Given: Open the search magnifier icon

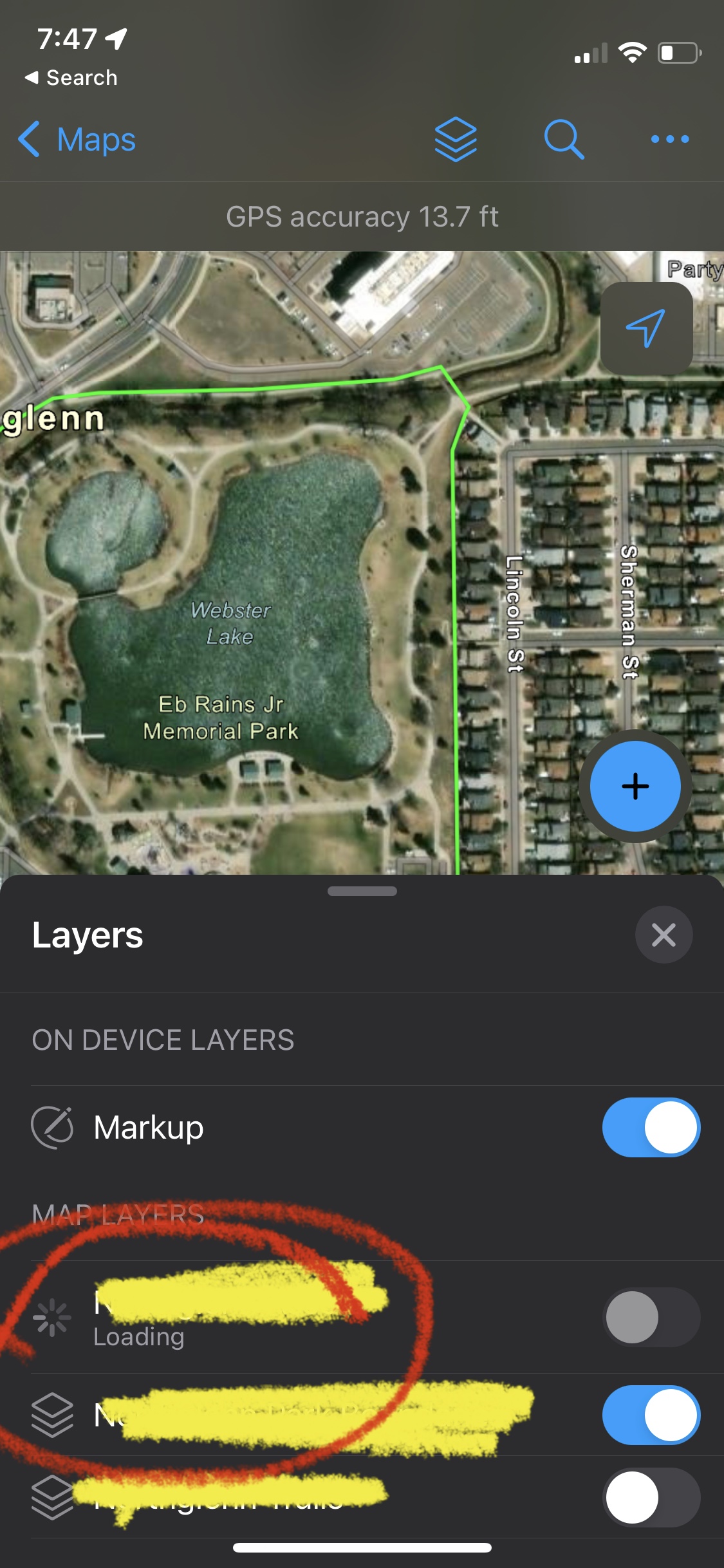Looking at the screenshot, I should click(x=564, y=140).
